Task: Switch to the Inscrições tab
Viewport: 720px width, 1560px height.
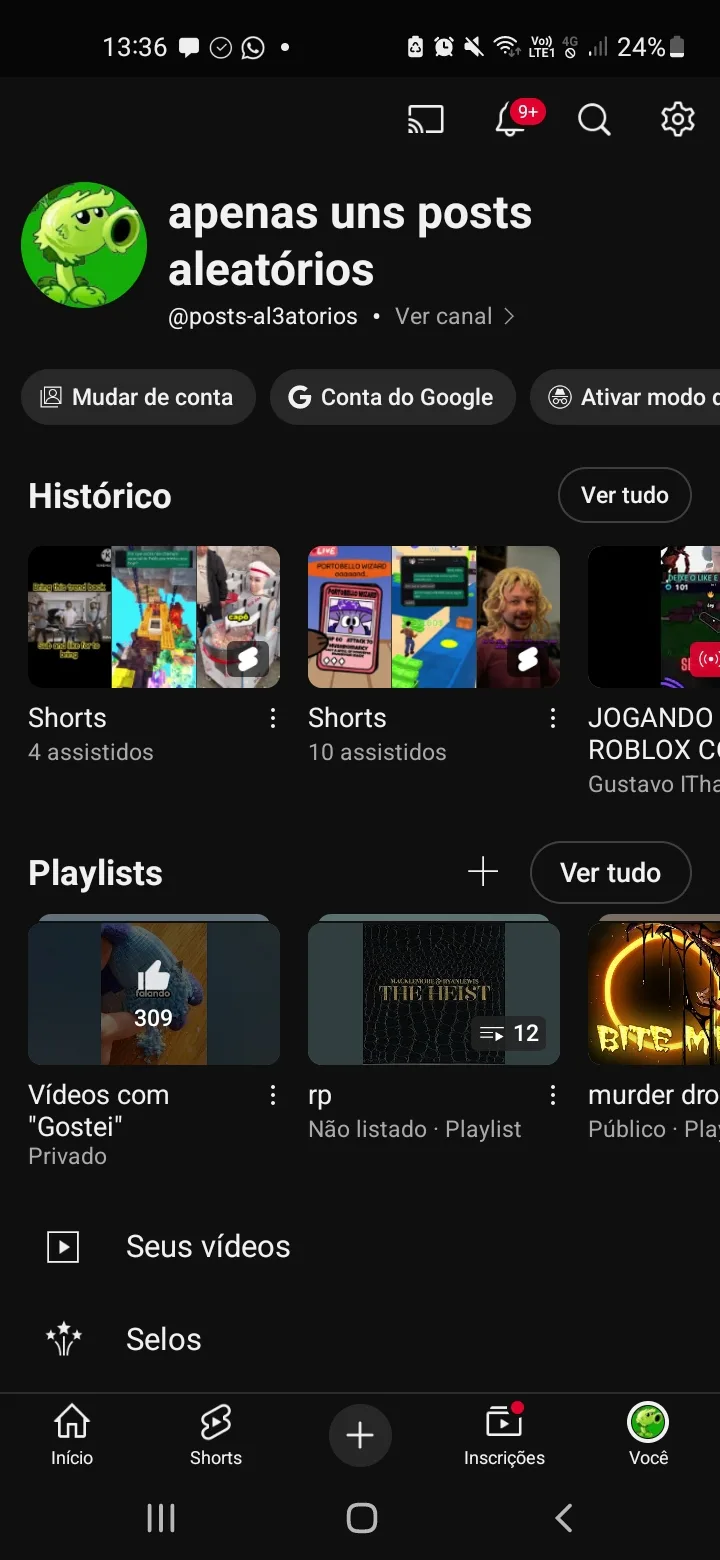Action: (x=504, y=1434)
